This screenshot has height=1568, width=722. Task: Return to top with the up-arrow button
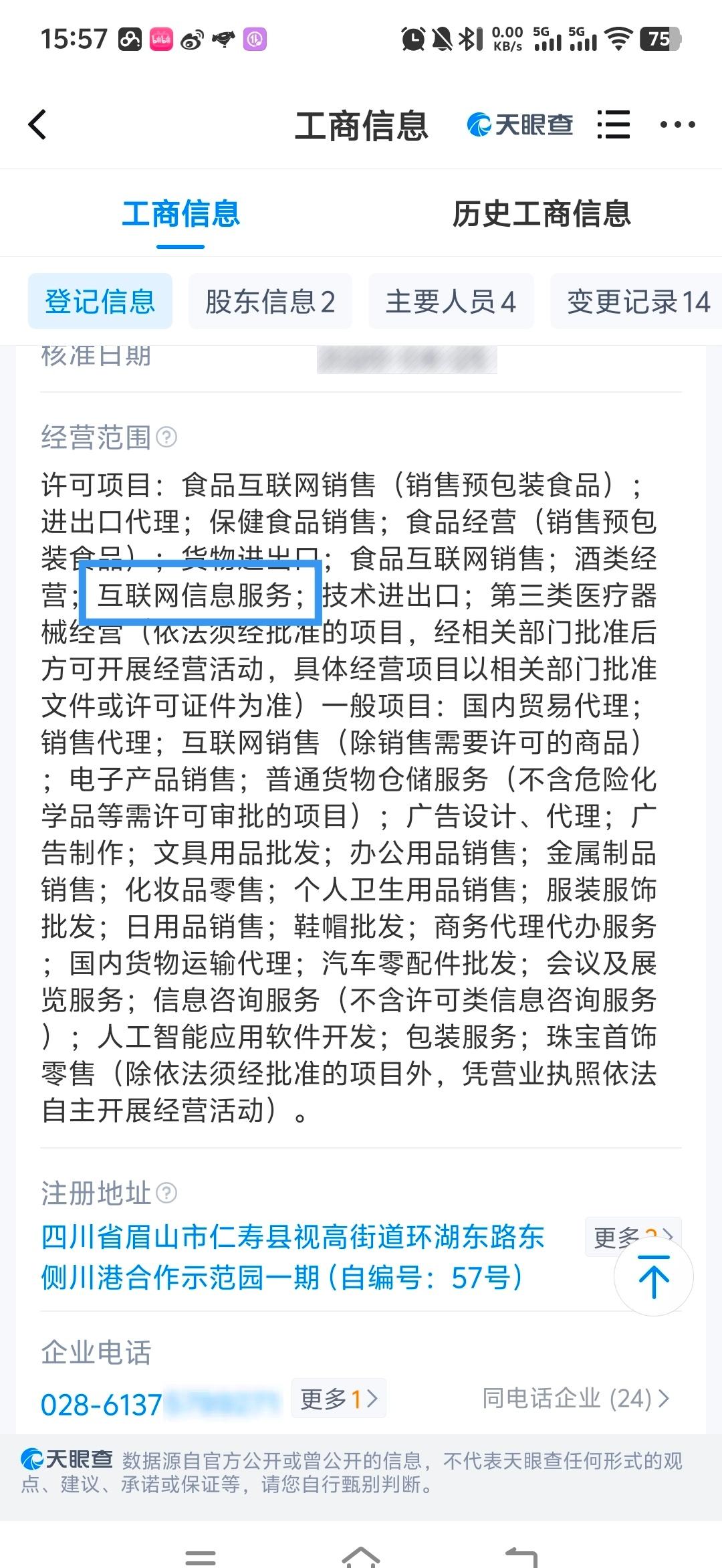coord(654,1276)
